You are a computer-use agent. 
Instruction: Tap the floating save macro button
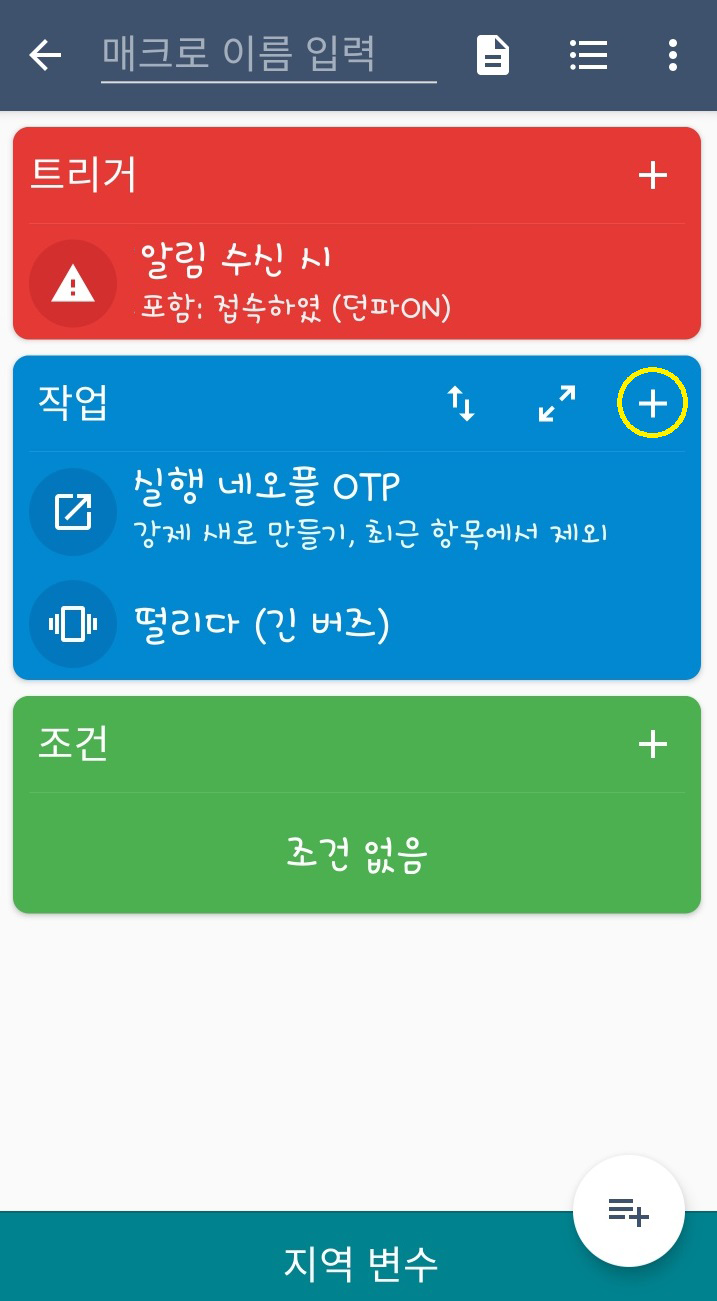coord(628,1211)
